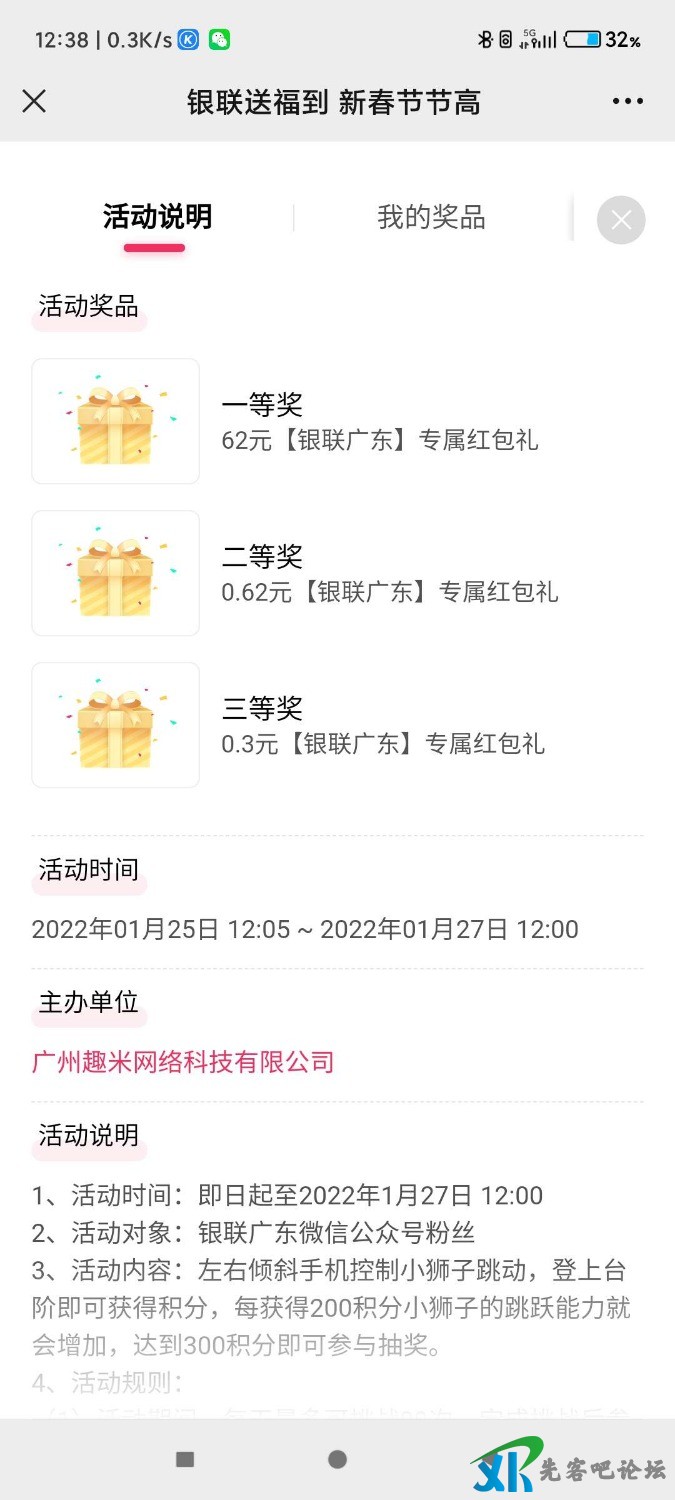
Task: Dismiss the activity info panel
Action: 621,220
